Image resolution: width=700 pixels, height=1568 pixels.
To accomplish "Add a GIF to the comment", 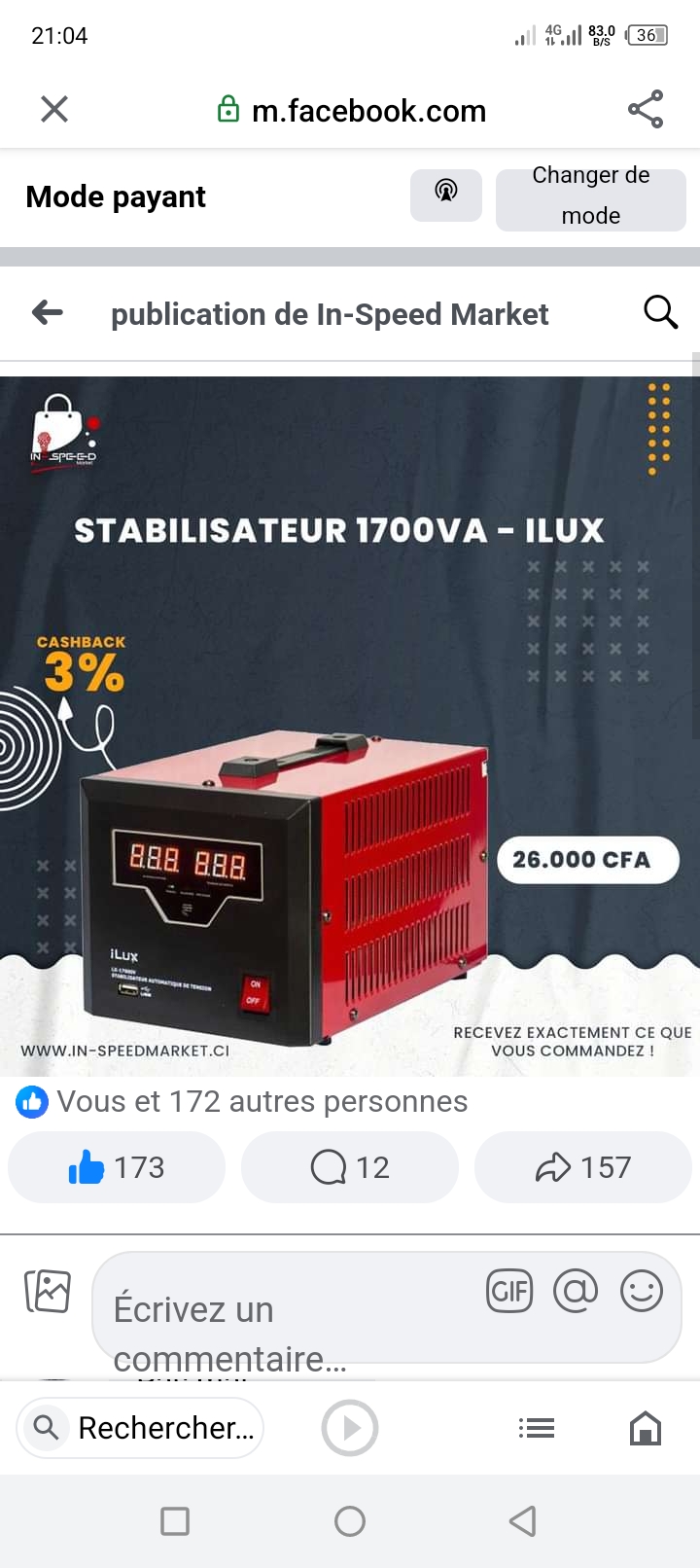I will tap(509, 1291).
